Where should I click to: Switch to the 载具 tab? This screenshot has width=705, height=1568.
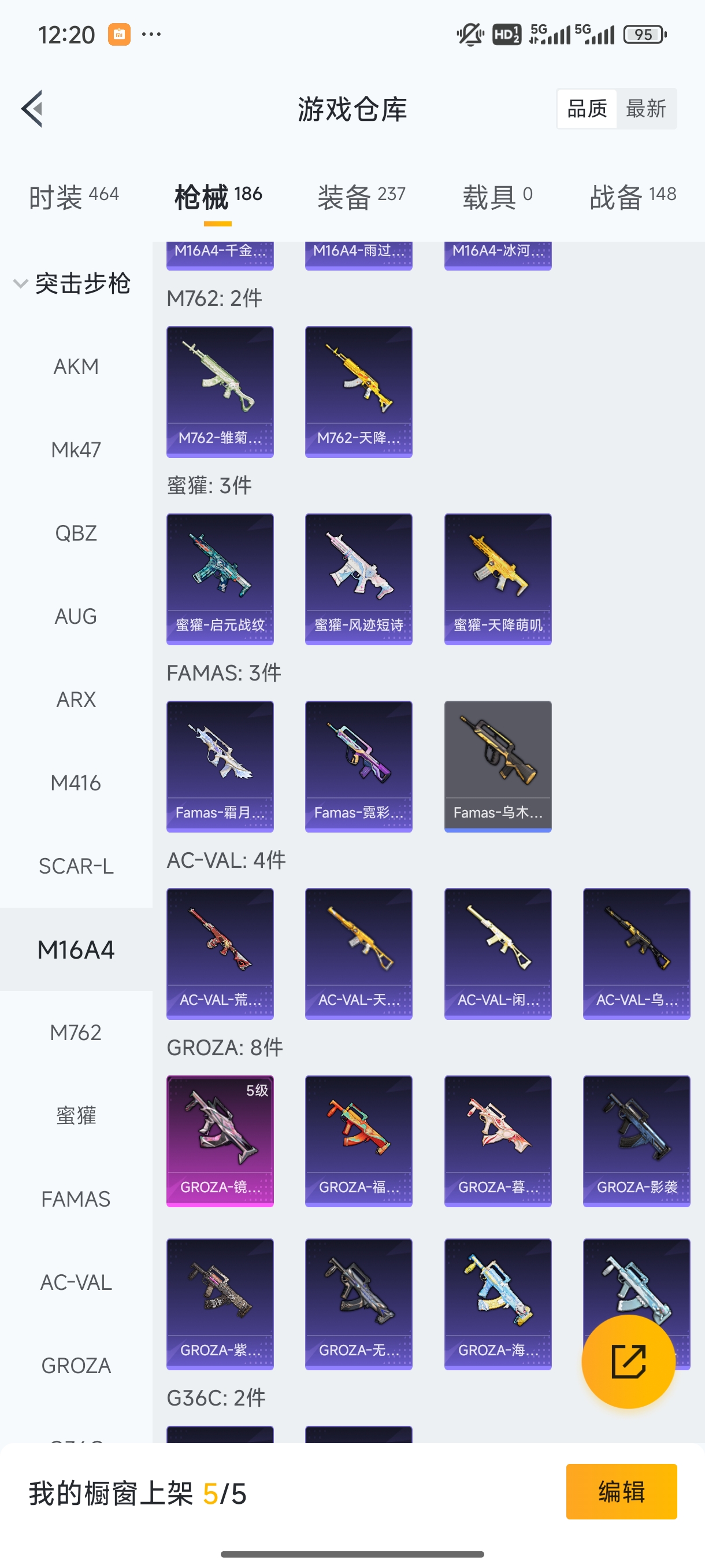point(497,197)
